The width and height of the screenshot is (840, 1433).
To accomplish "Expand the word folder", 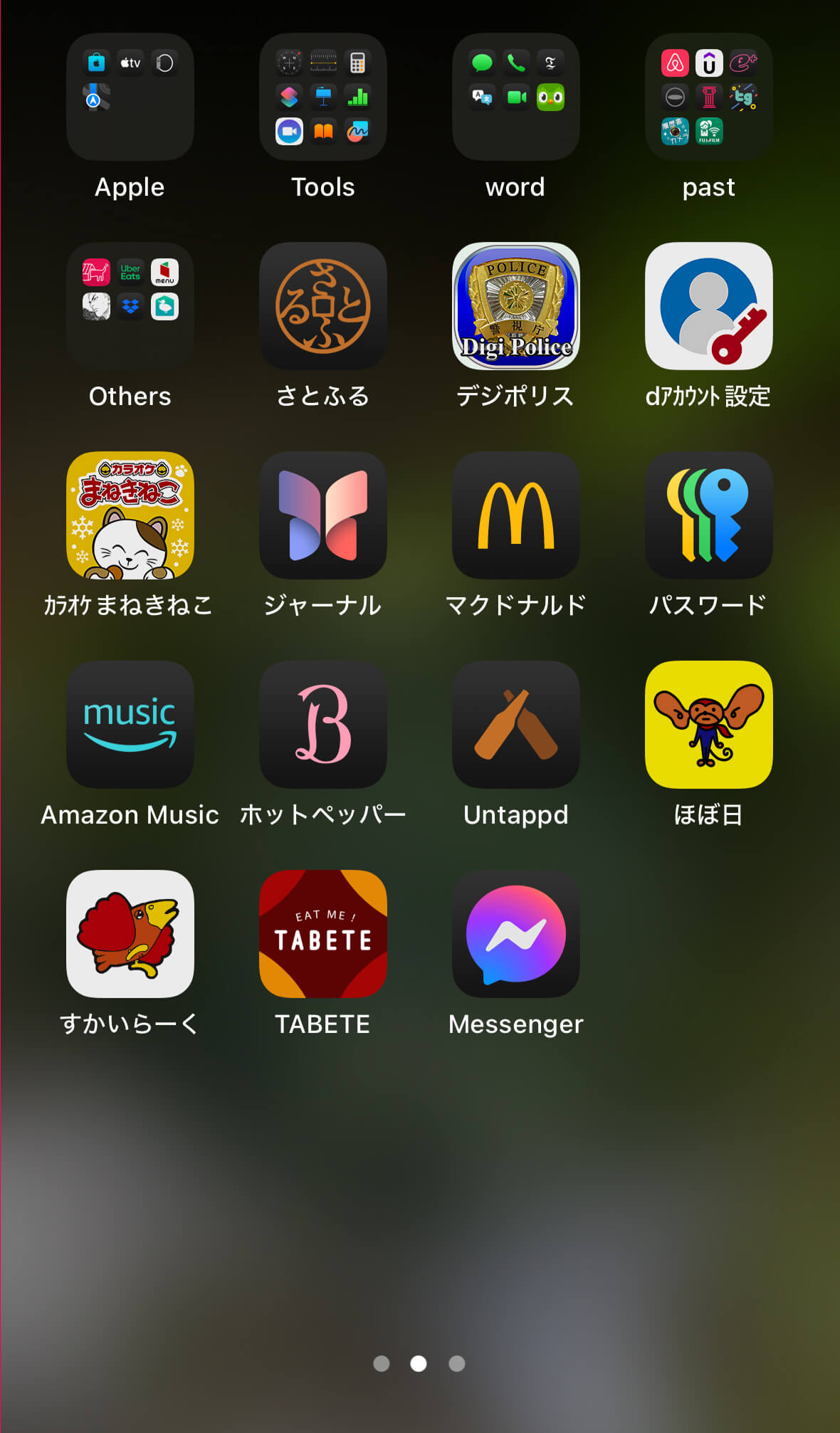I will coord(515,98).
